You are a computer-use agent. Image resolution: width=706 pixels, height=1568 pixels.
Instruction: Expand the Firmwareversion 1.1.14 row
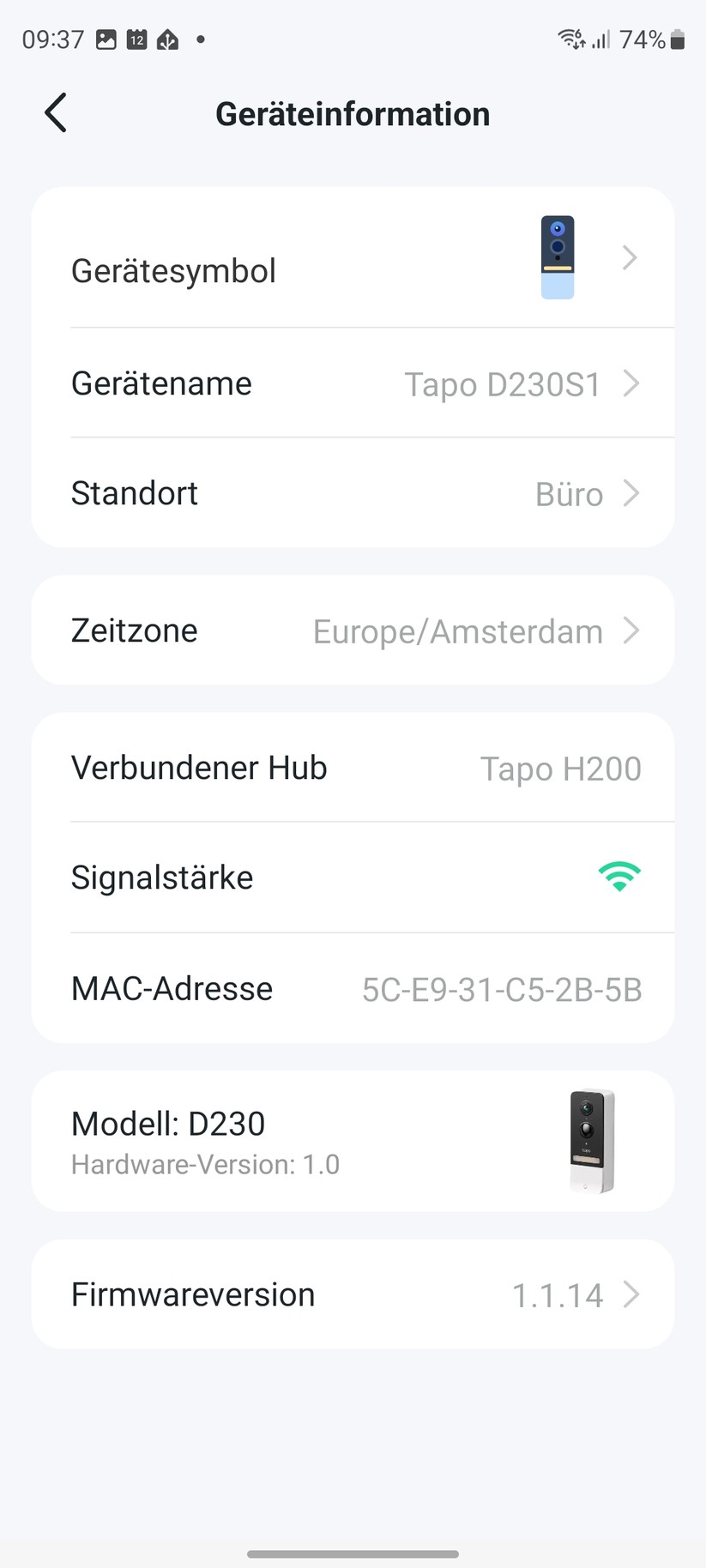pyautogui.click(x=353, y=1294)
